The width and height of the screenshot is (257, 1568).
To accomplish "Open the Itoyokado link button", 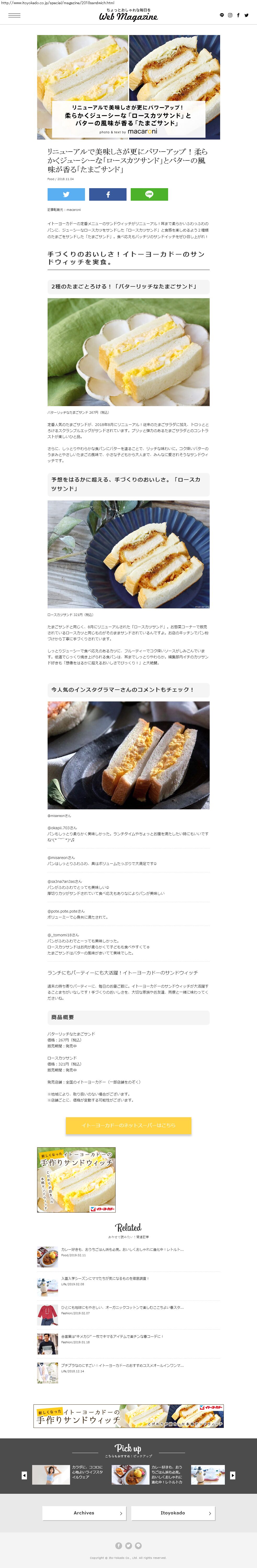I will coord(173,1513).
